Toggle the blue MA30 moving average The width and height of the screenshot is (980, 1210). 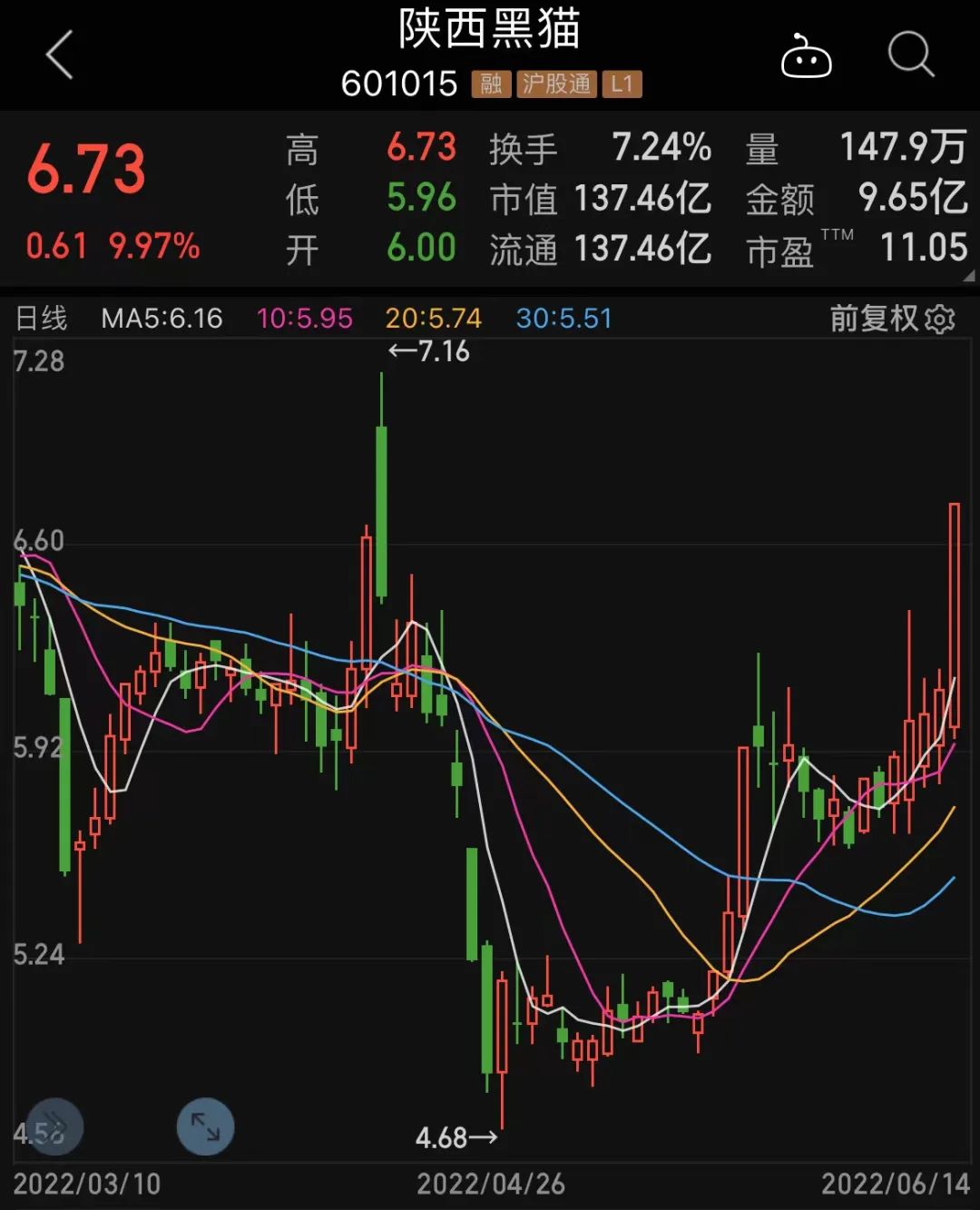(x=563, y=319)
